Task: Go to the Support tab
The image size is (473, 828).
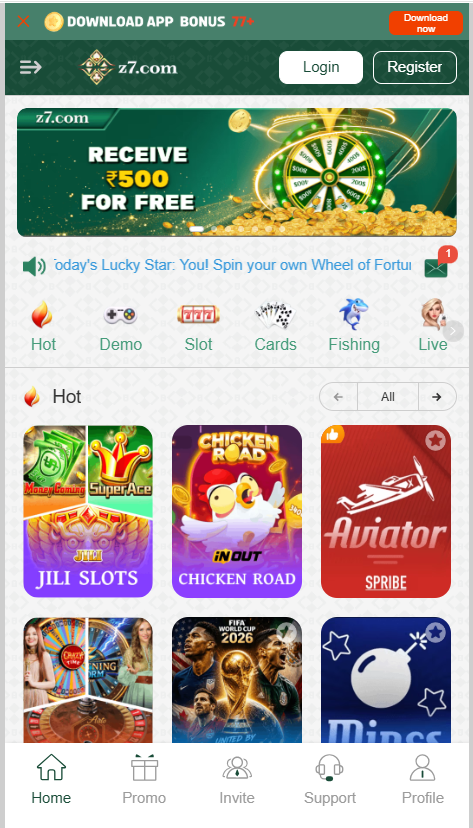Action: (330, 779)
